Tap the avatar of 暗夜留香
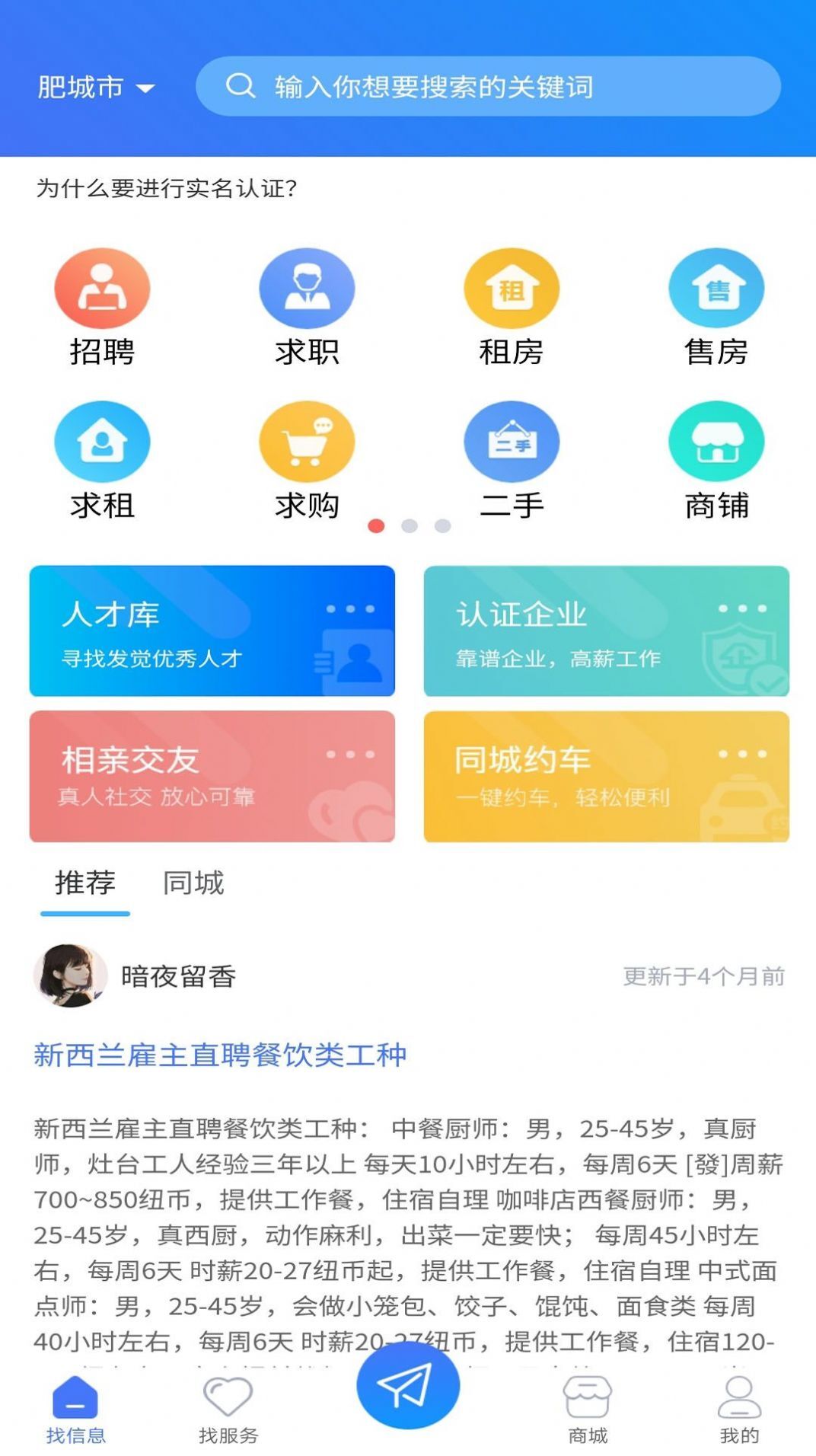This screenshot has width=816, height=1456. click(x=72, y=977)
